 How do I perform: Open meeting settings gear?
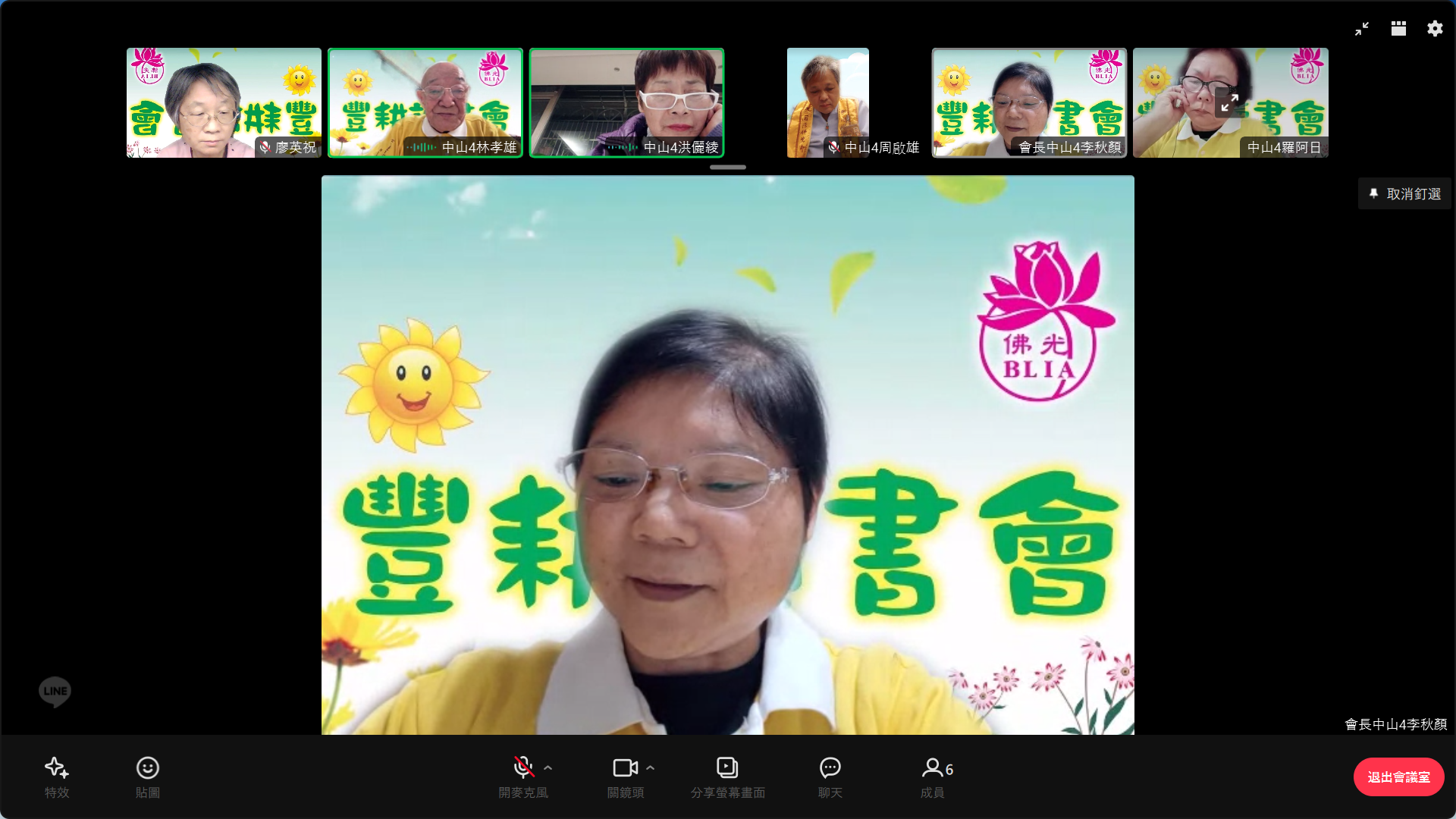coord(1435,29)
